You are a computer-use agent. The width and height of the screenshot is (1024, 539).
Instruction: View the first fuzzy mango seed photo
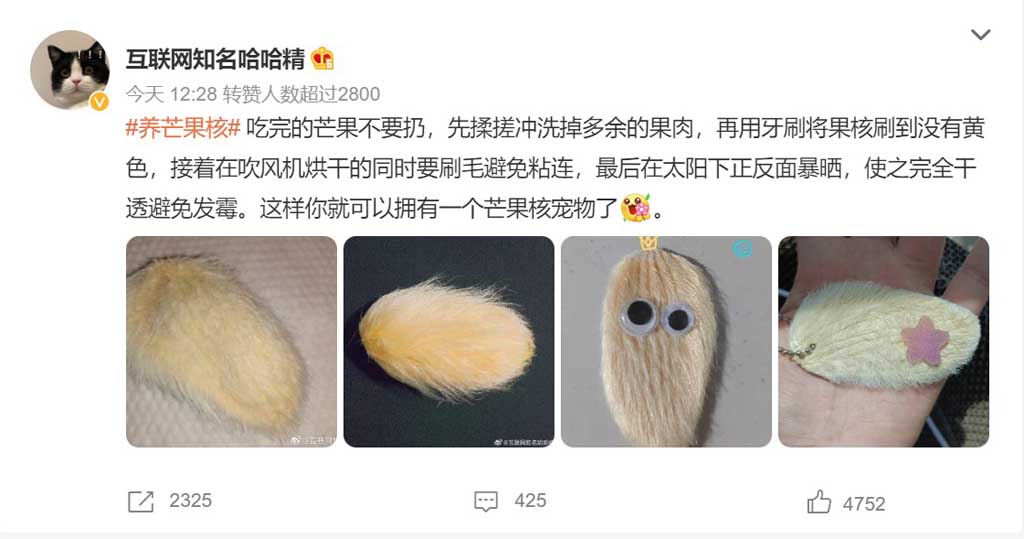231,341
